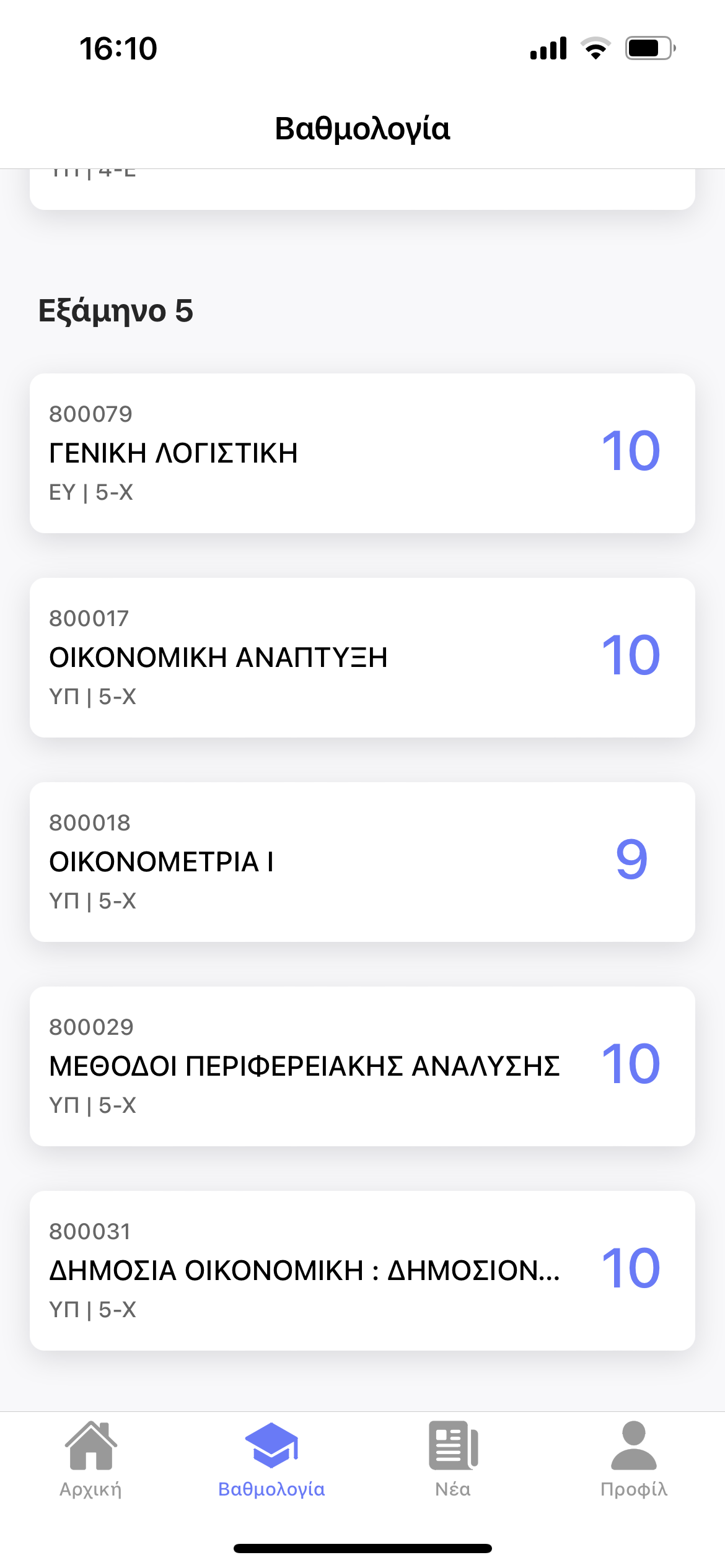The height and width of the screenshot is (1568, 725).
Task: Tap the ΟΙΚΟΝΟΜΕΤΡΙΑ Ι course card
Action: point(362,861)
